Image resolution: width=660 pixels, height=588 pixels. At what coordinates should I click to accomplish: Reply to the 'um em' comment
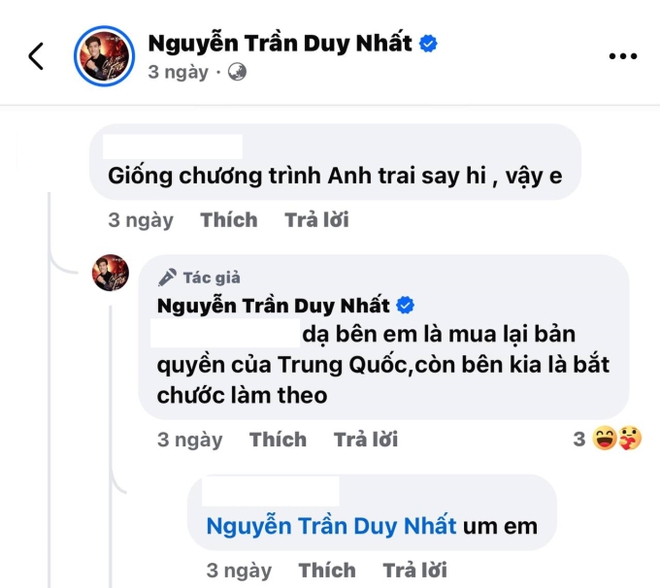413,570
